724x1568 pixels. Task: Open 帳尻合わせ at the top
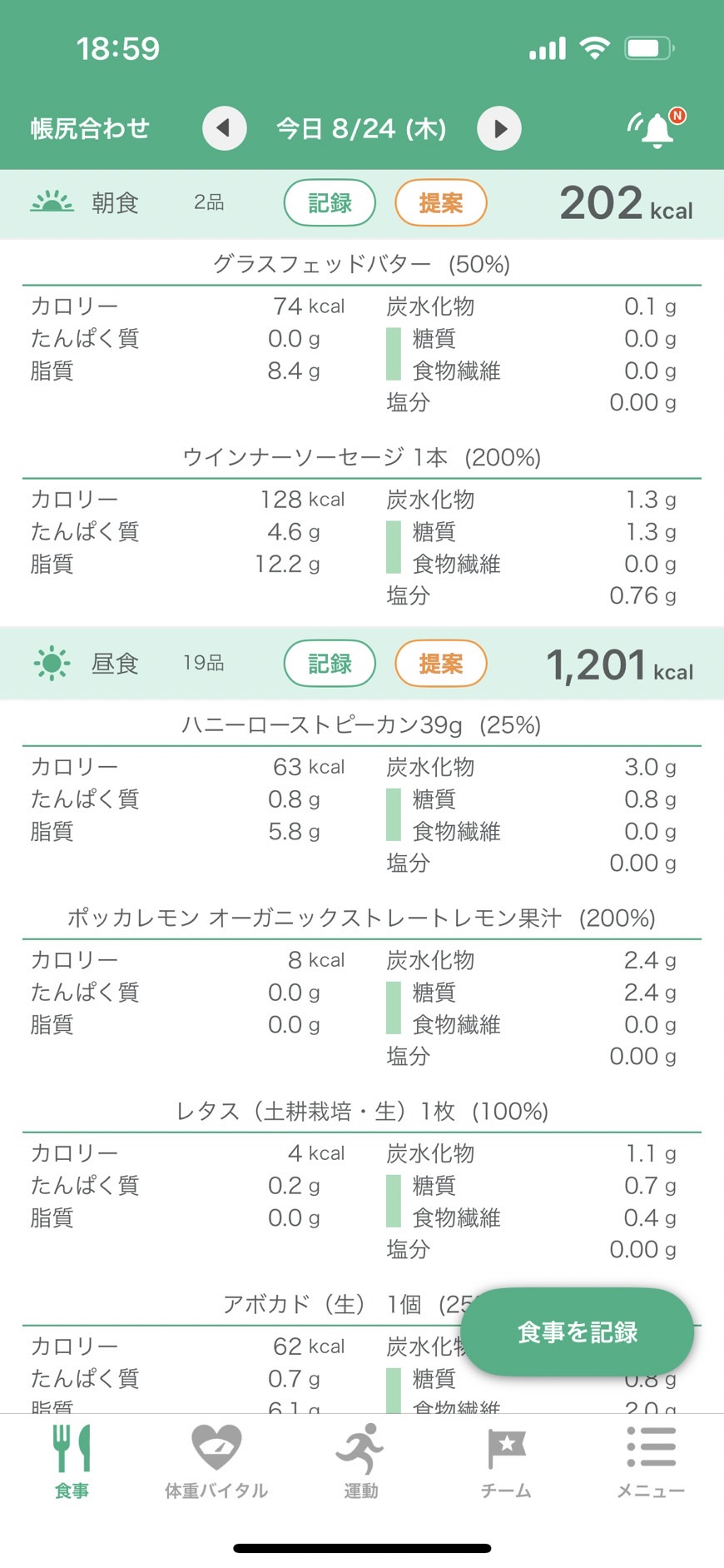[x=90, y=128]
